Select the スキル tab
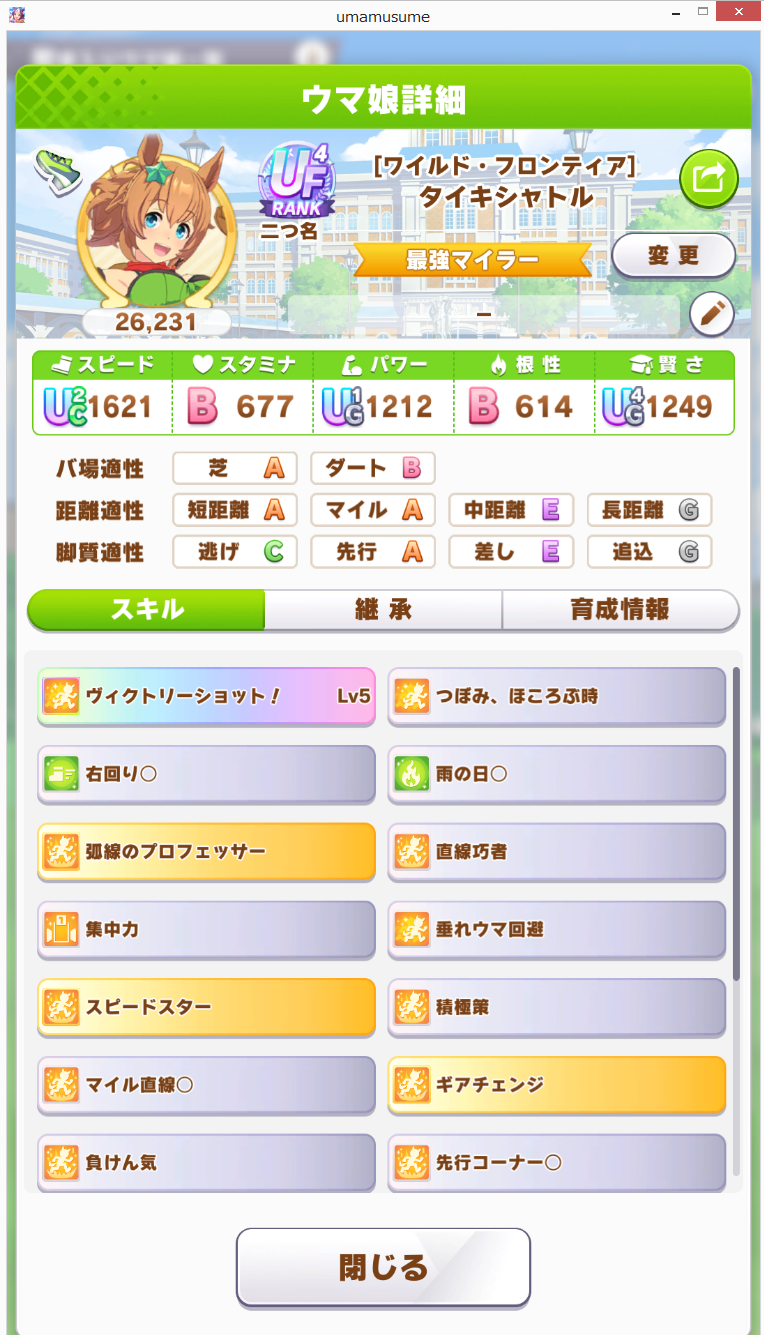764x1335 pixels. click(x=146, y=610)
